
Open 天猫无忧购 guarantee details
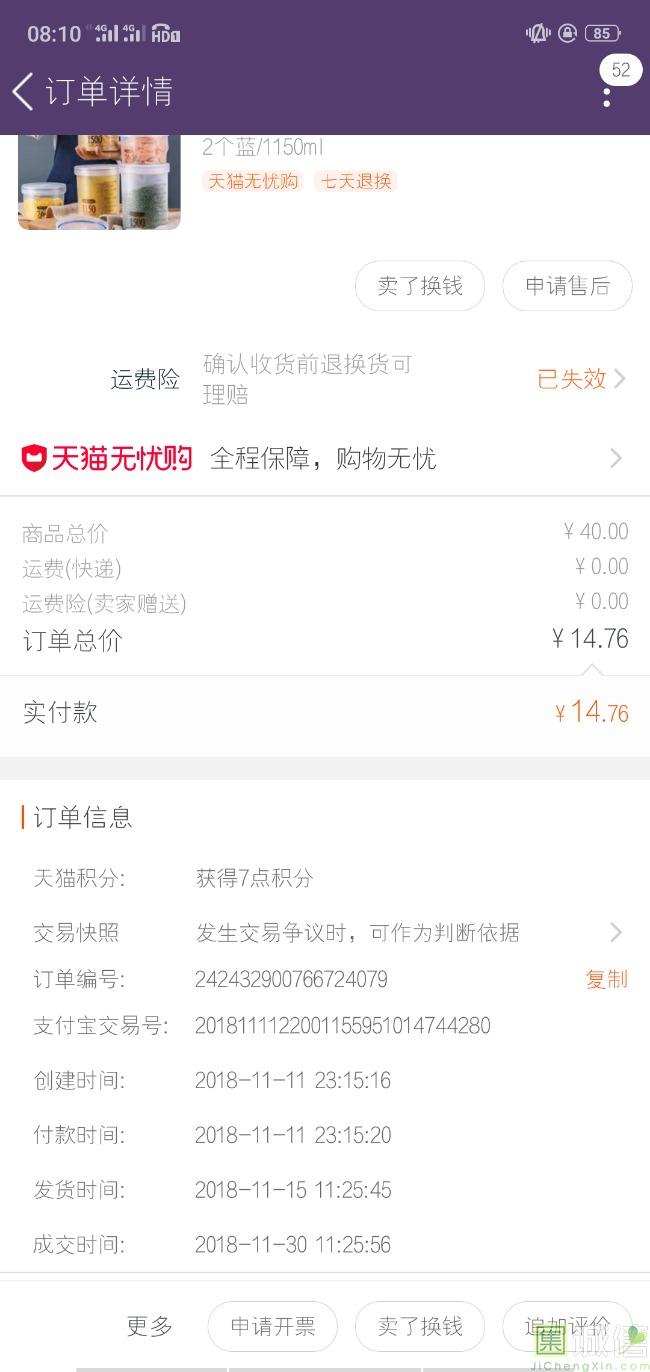[x=325, y=459]
